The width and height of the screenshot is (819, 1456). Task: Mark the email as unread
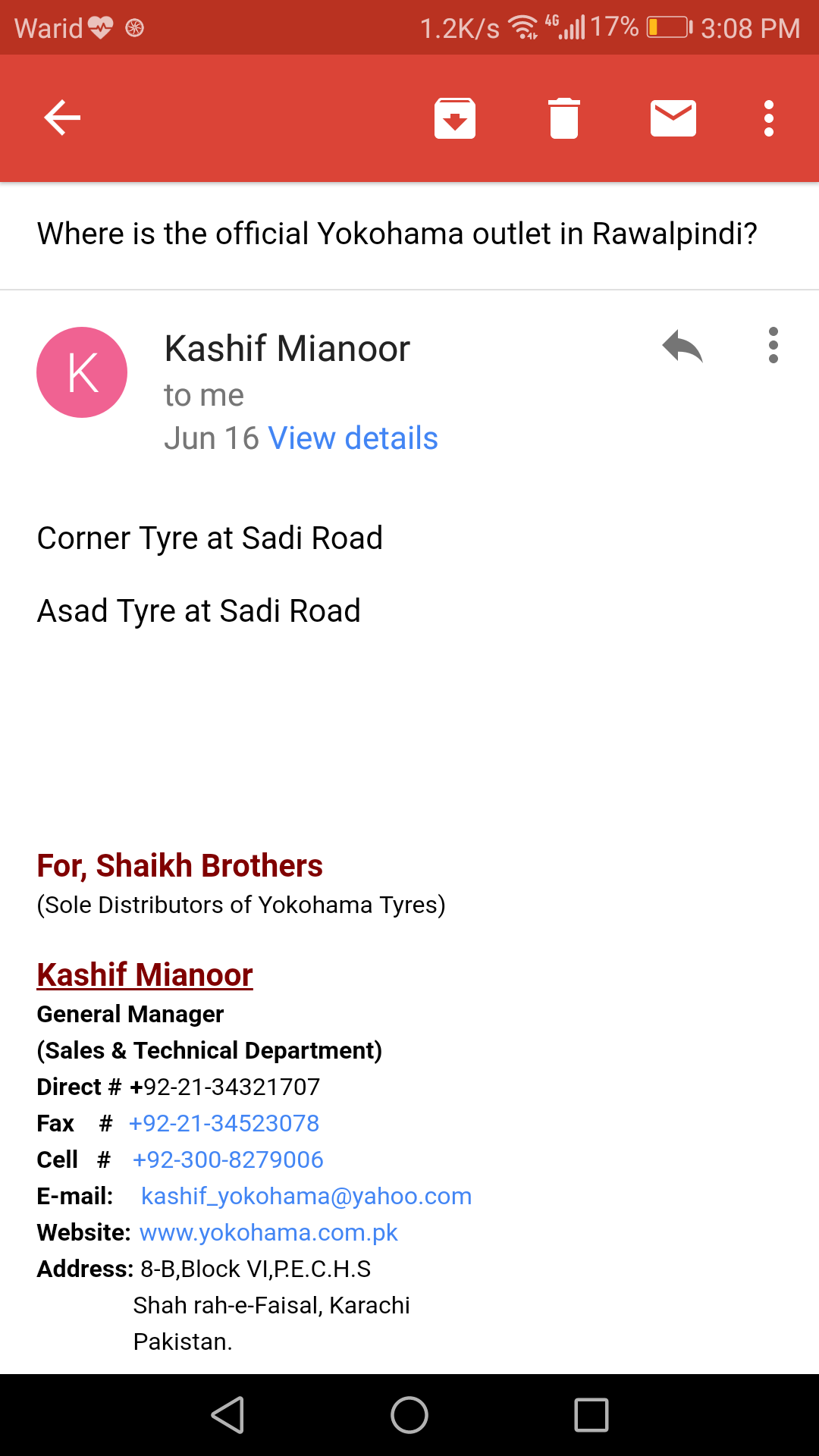tap(673, 118)
